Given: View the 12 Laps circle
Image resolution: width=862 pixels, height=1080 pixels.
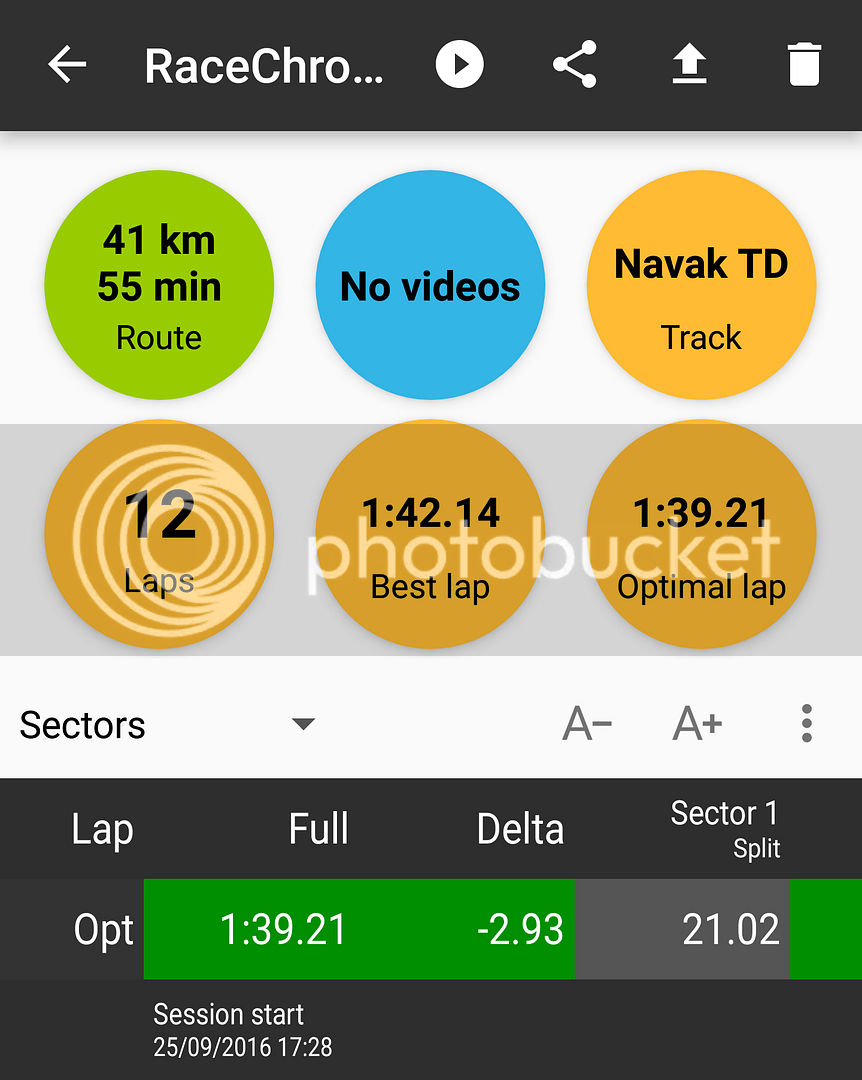Looking at the screenshot, I should (159, 534).
